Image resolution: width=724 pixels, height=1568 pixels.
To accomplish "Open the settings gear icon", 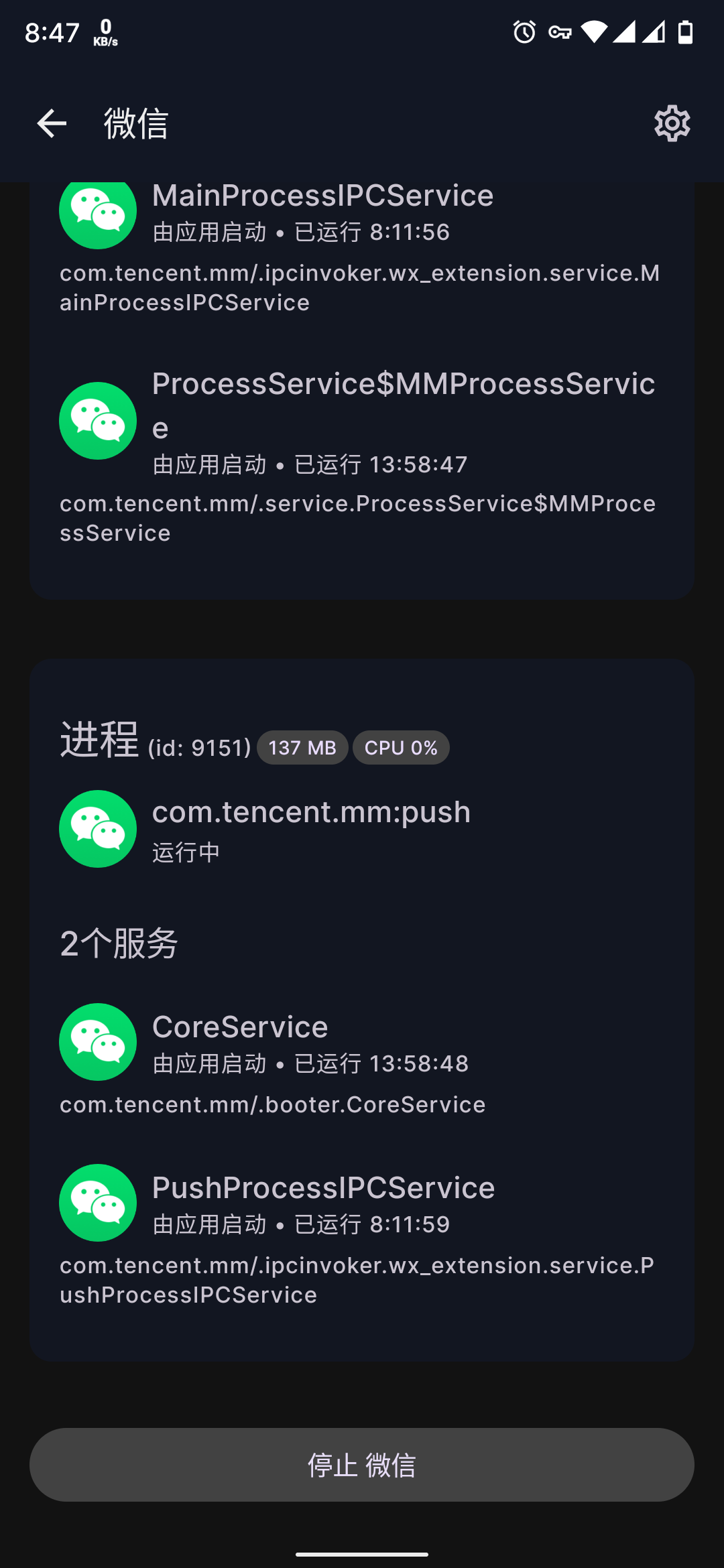I will click(672, 123).
